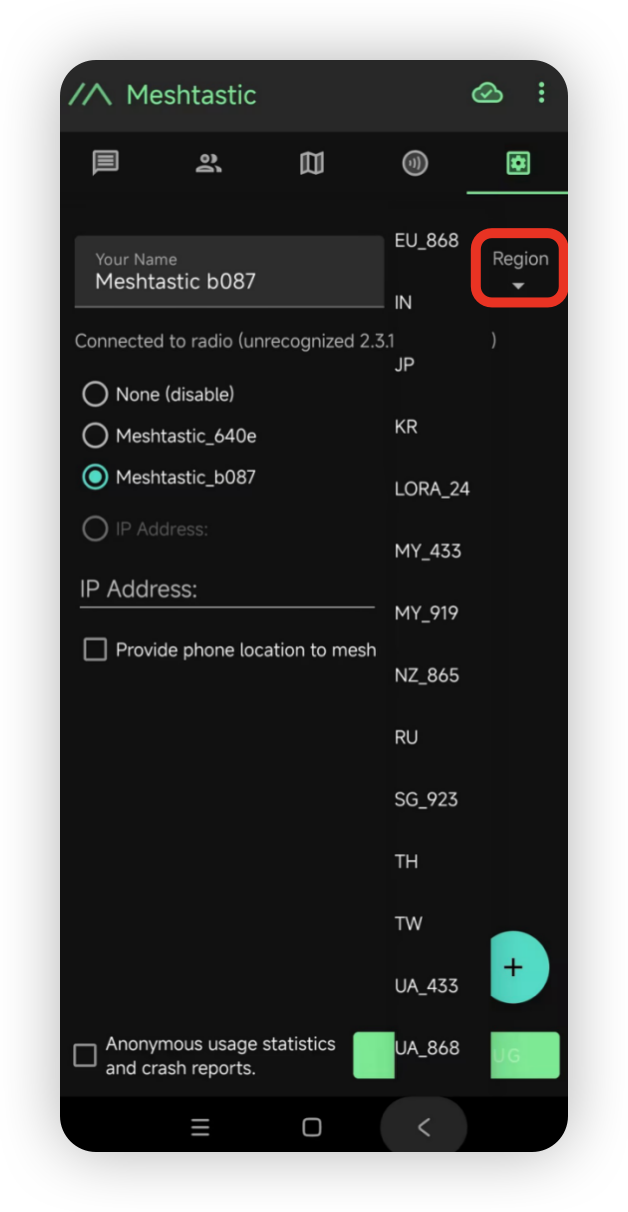Image resolution: width=628 pixels, height=1212 pixels.
Task: Tap the plus floating action button
Action: (513, 967)
